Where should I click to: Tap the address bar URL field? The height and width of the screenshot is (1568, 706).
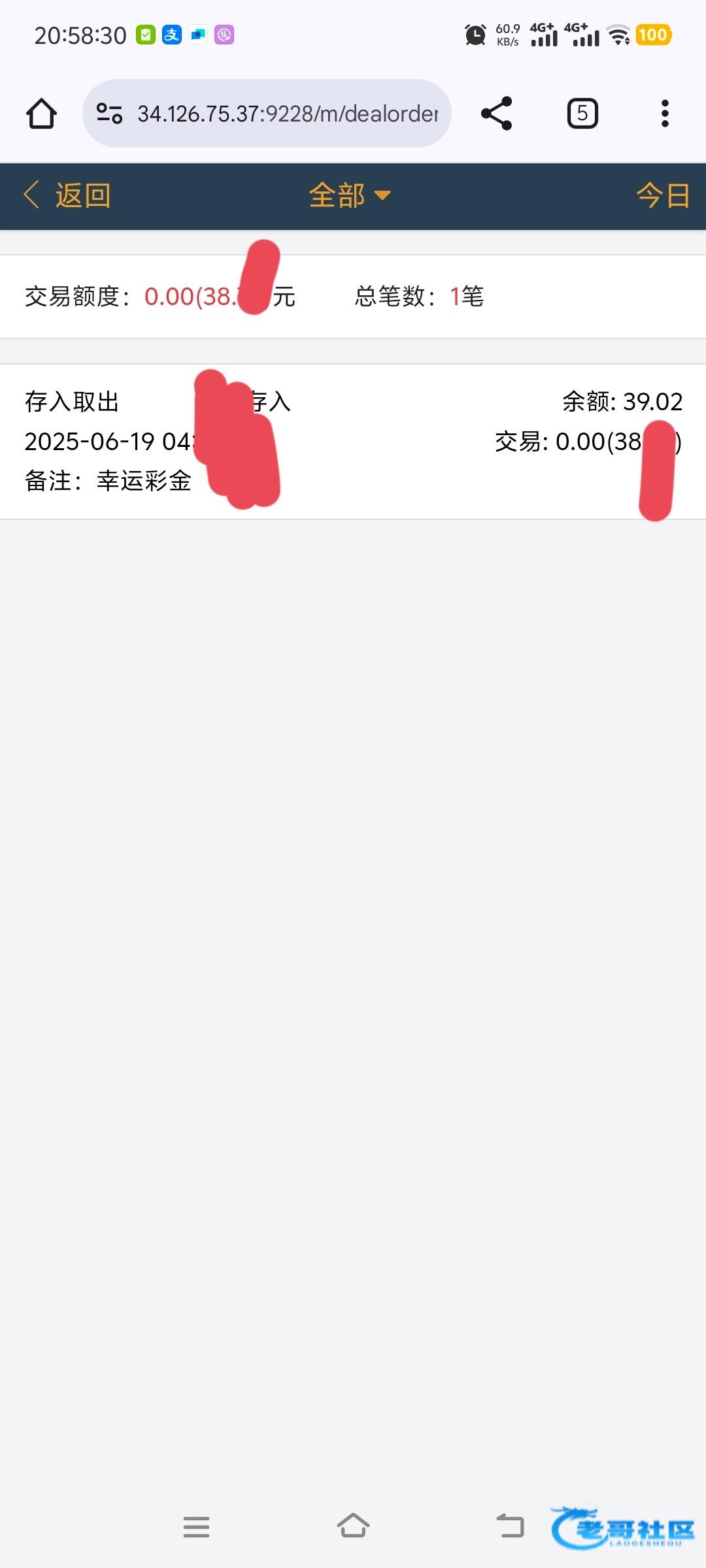tap(288, 114)
